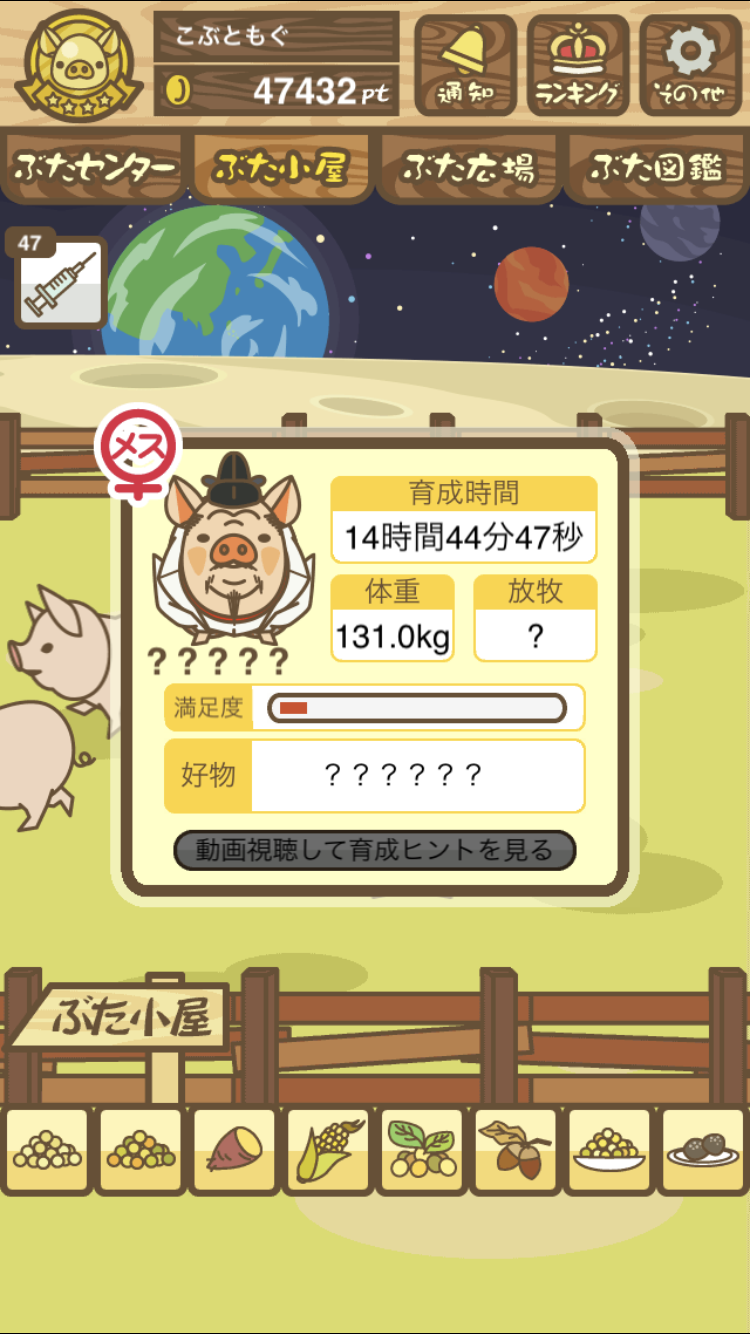Select the sweet potato feed
This screenshot has height=1334, width=750.
(234, 1150)
